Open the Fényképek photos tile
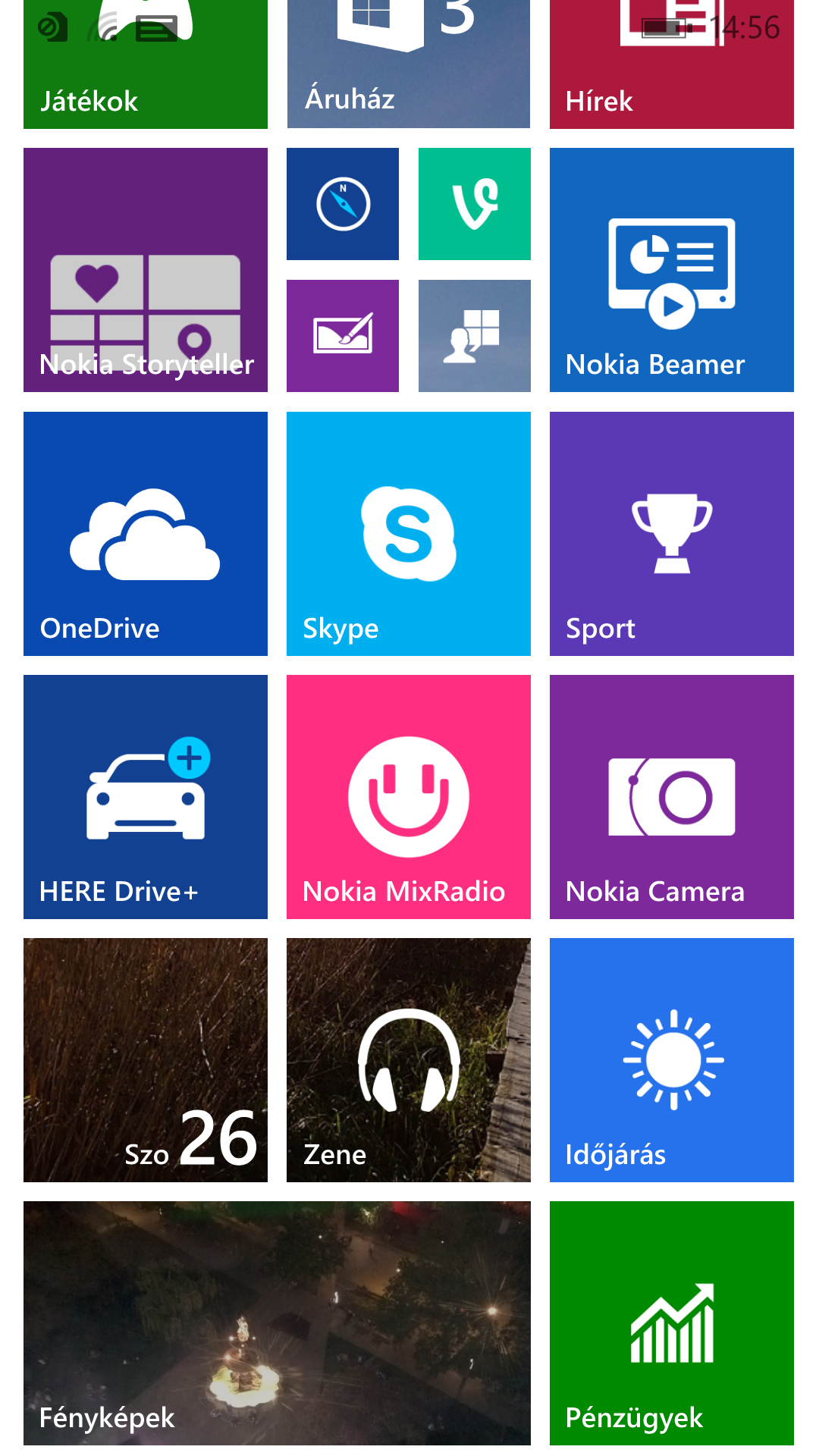The height and width of the screenshot is (1456, 819). pyautogui.click(x=277, y=1323)
